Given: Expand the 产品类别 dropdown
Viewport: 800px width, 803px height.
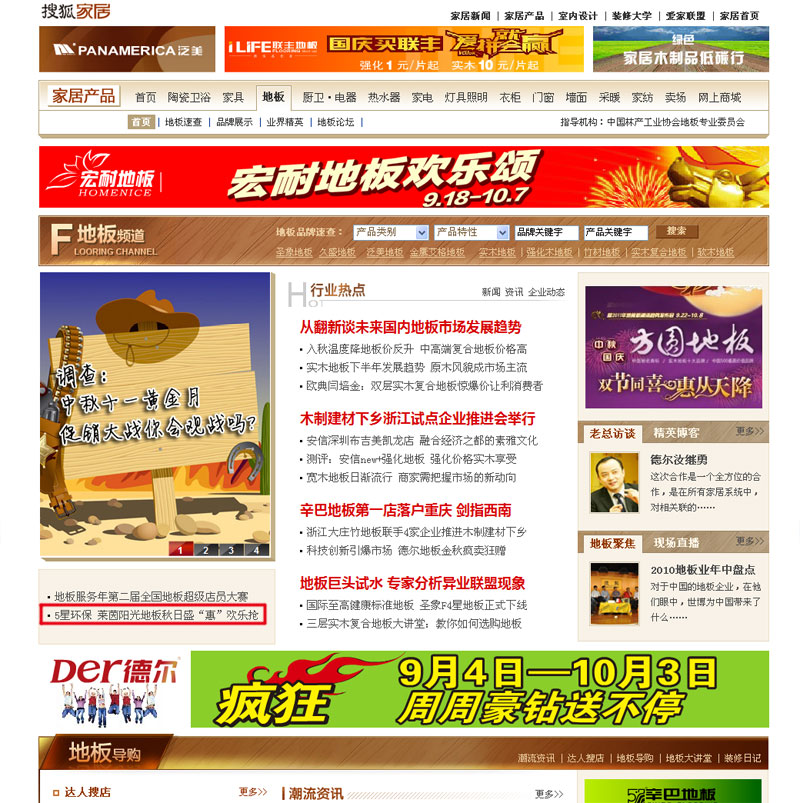Looking at the screenshot, I should (x=391, y=232).
